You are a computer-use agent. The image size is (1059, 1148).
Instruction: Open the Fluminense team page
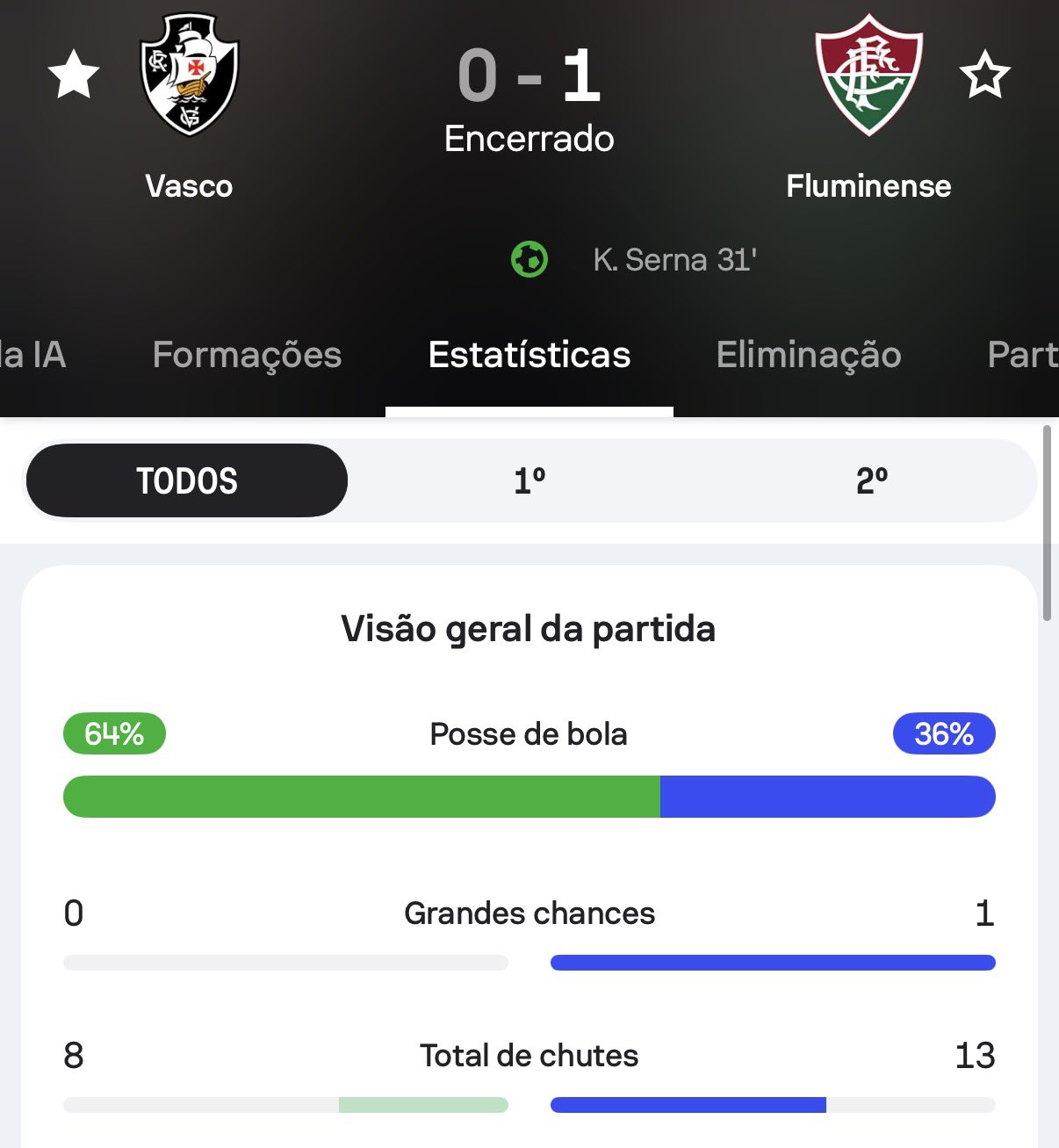tap(868, 77)
